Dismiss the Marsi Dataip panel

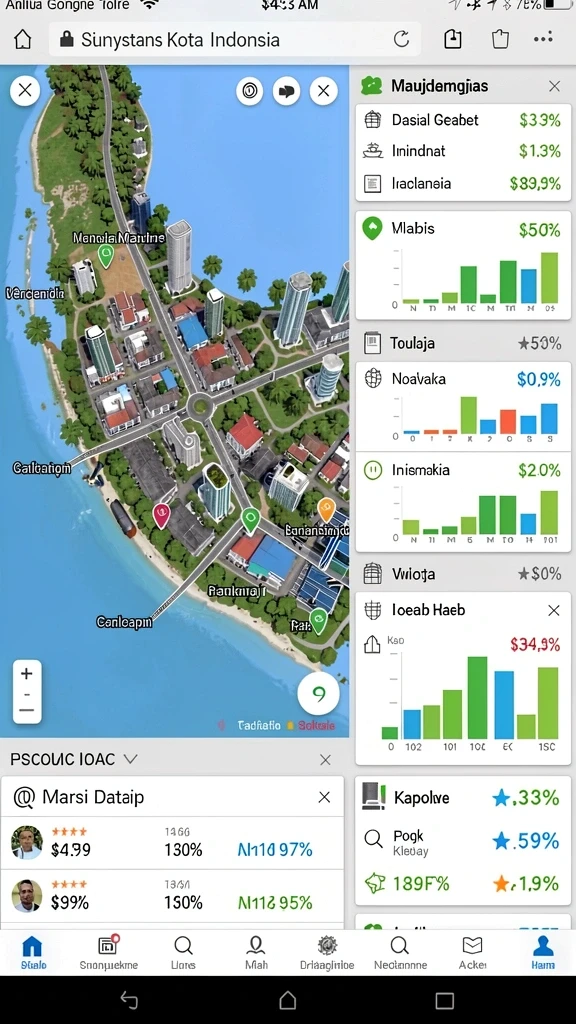point(325,797)
